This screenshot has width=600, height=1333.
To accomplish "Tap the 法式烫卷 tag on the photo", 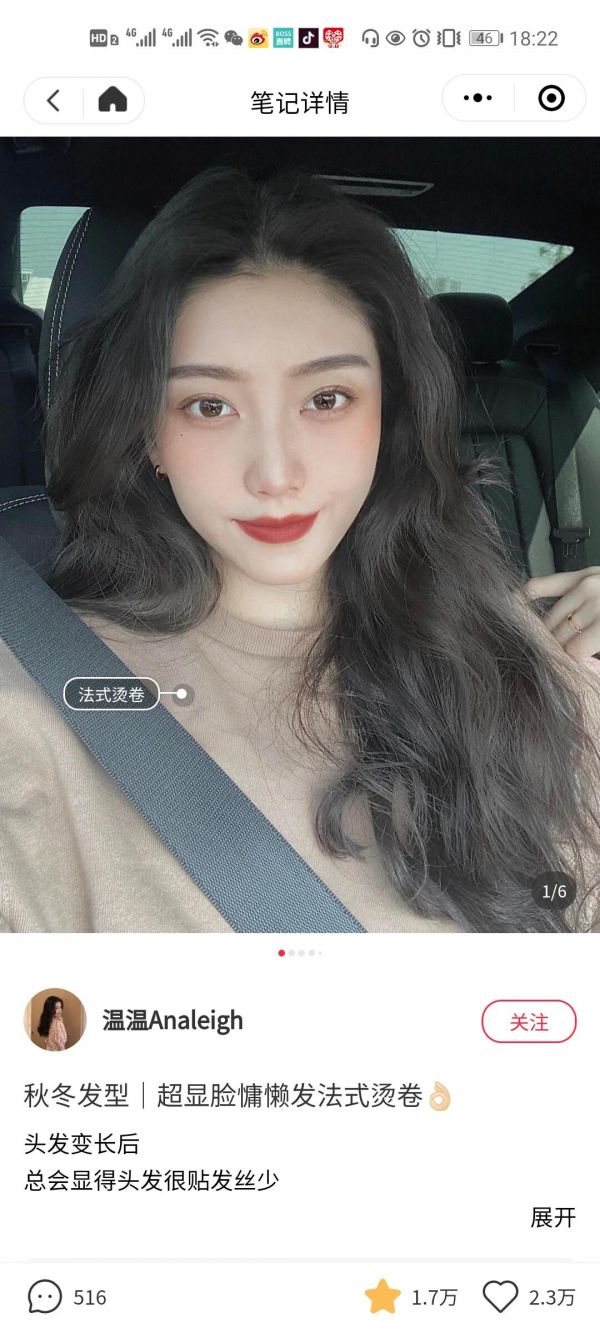I will [112, 694].
